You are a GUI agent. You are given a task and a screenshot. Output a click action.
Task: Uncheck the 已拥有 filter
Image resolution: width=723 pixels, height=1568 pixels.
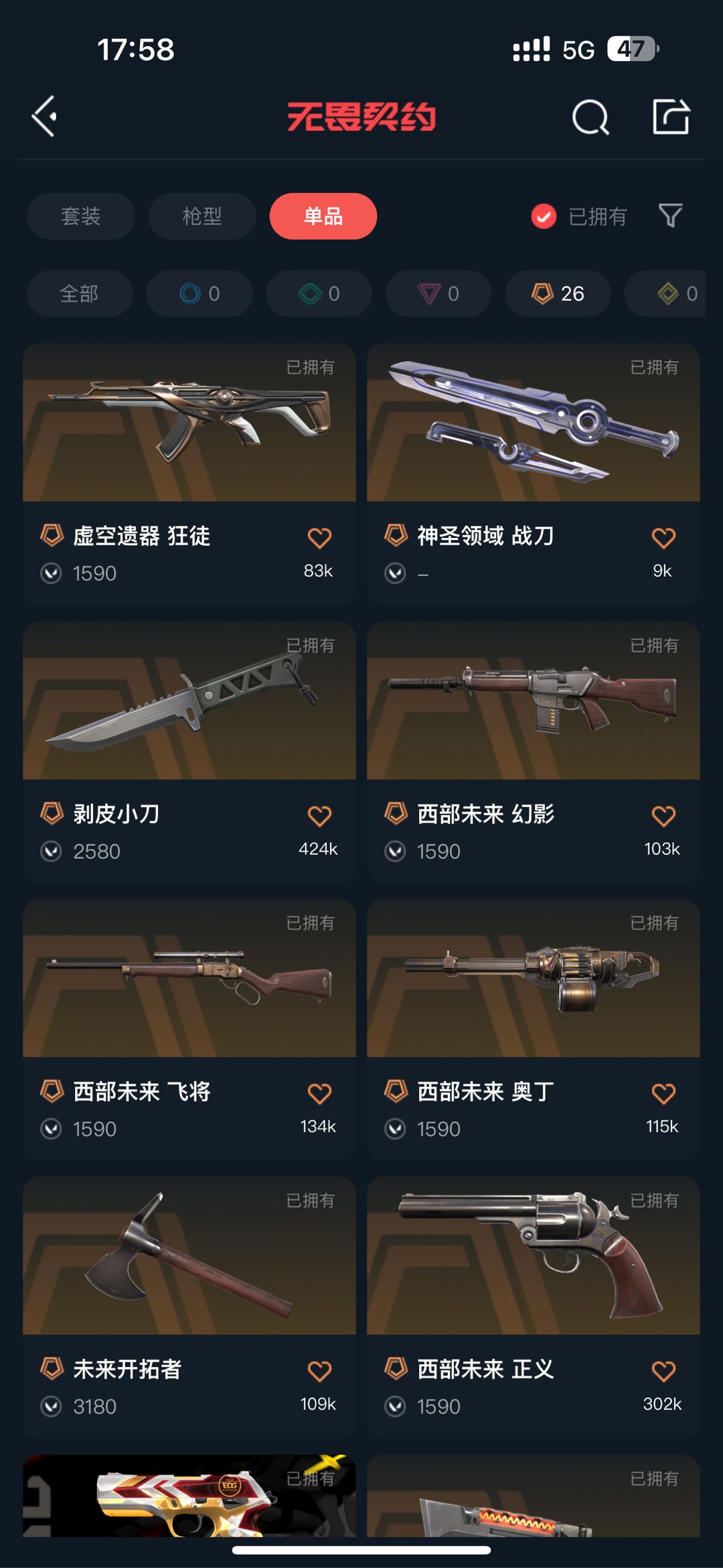544,216
